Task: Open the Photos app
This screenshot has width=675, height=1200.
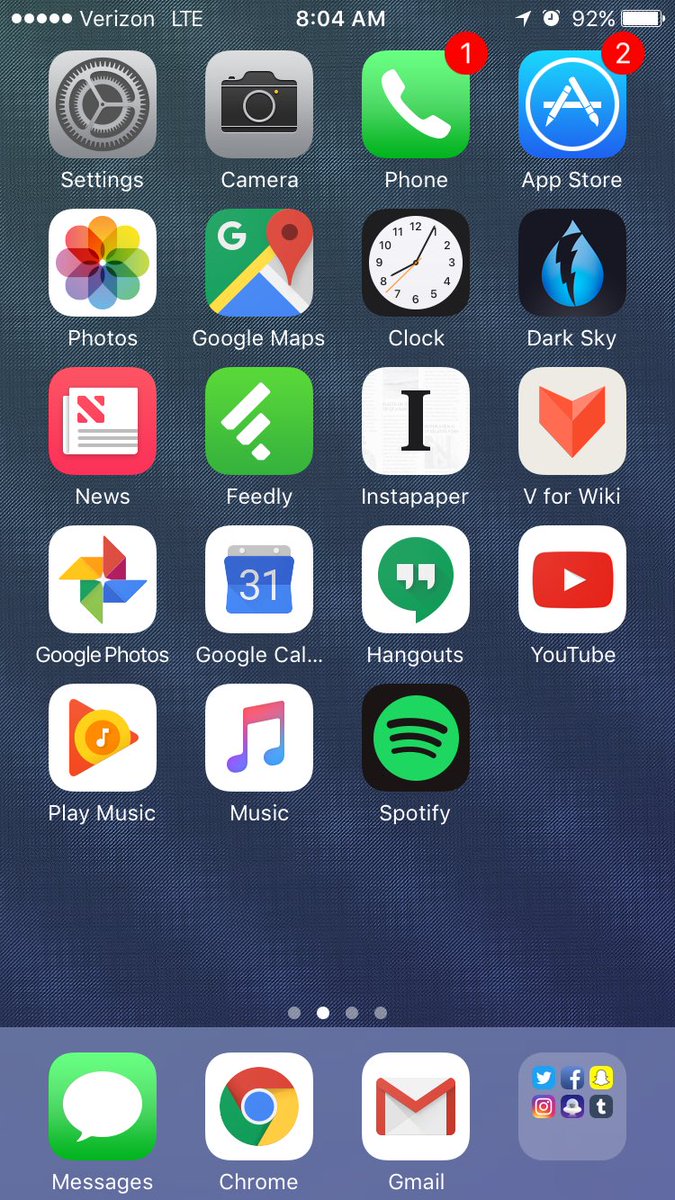Action: pyautogui.click(x=102, y=263)
